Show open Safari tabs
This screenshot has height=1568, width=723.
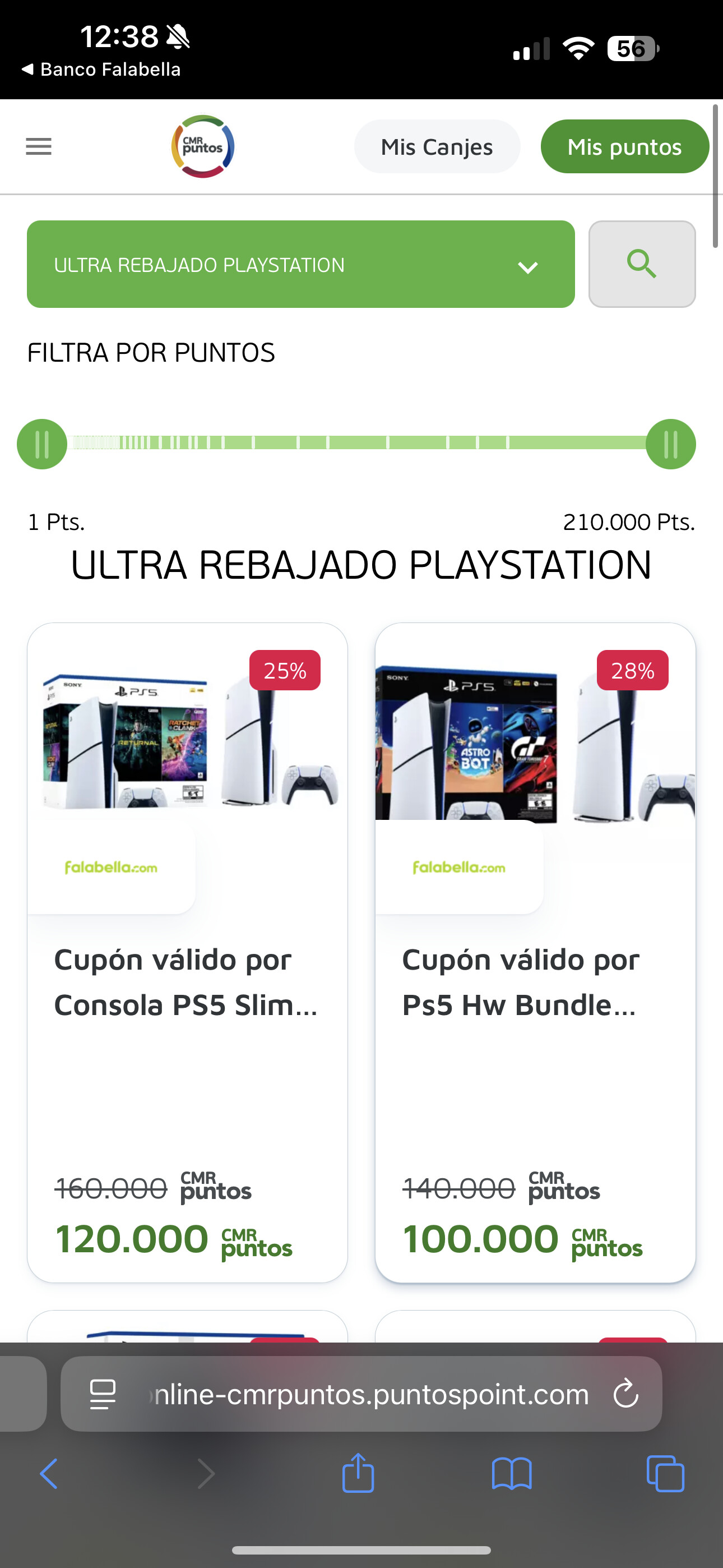coord(665,1474)
